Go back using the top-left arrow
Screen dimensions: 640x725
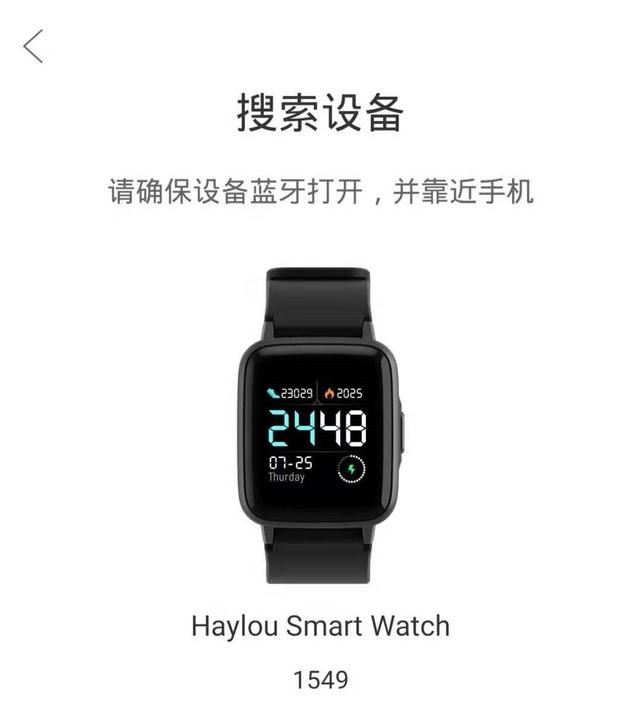[x=34, y=46]
